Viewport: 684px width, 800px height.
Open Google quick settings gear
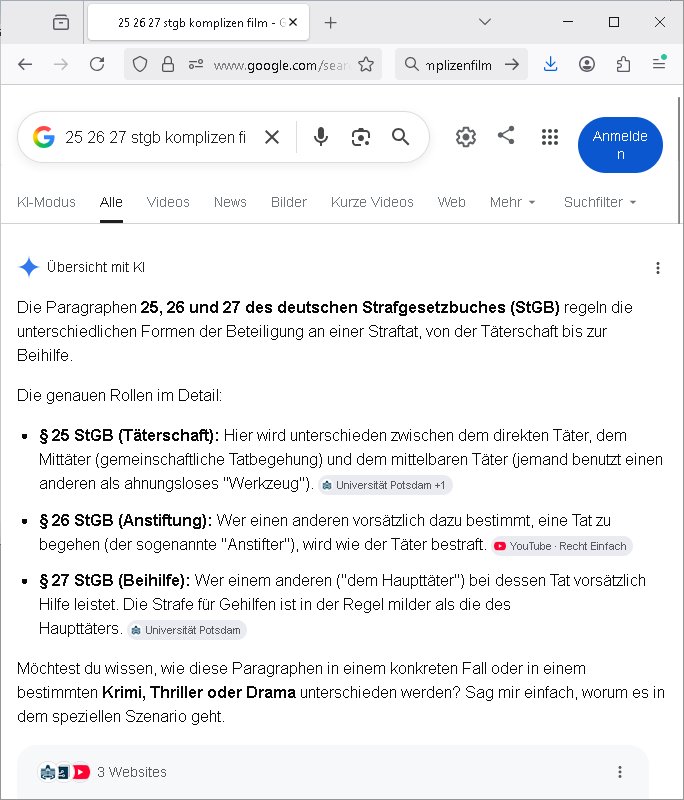(x=466, y=137)
